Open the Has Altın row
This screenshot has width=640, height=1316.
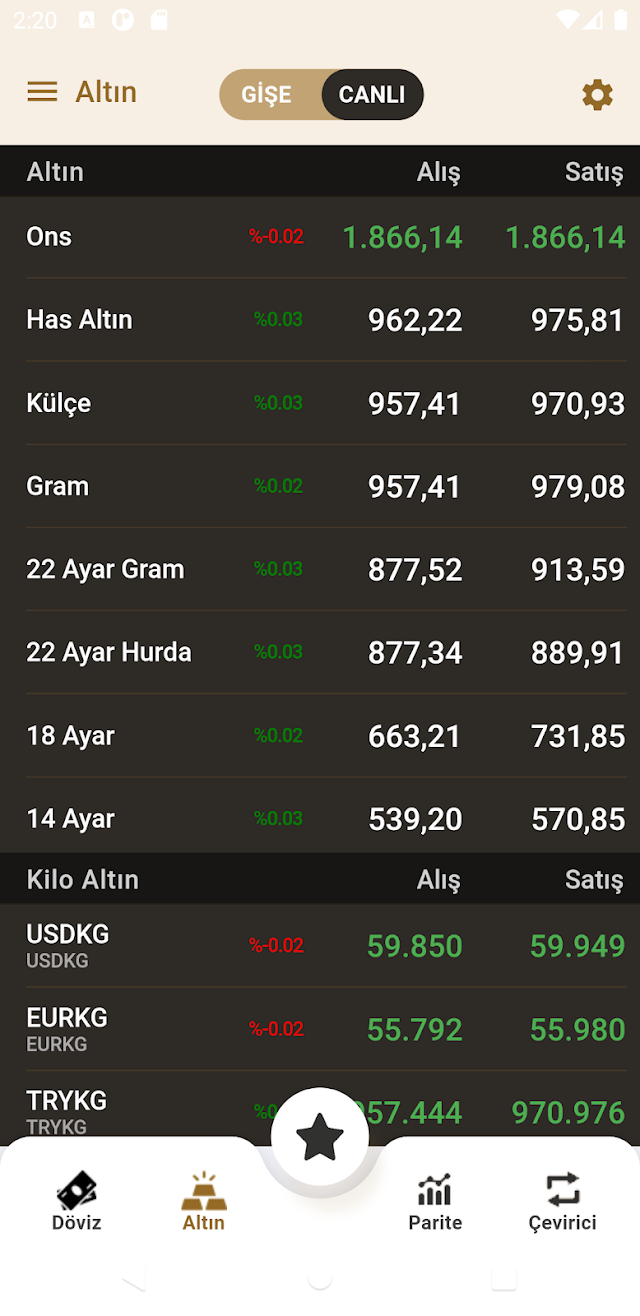(320, 320)
